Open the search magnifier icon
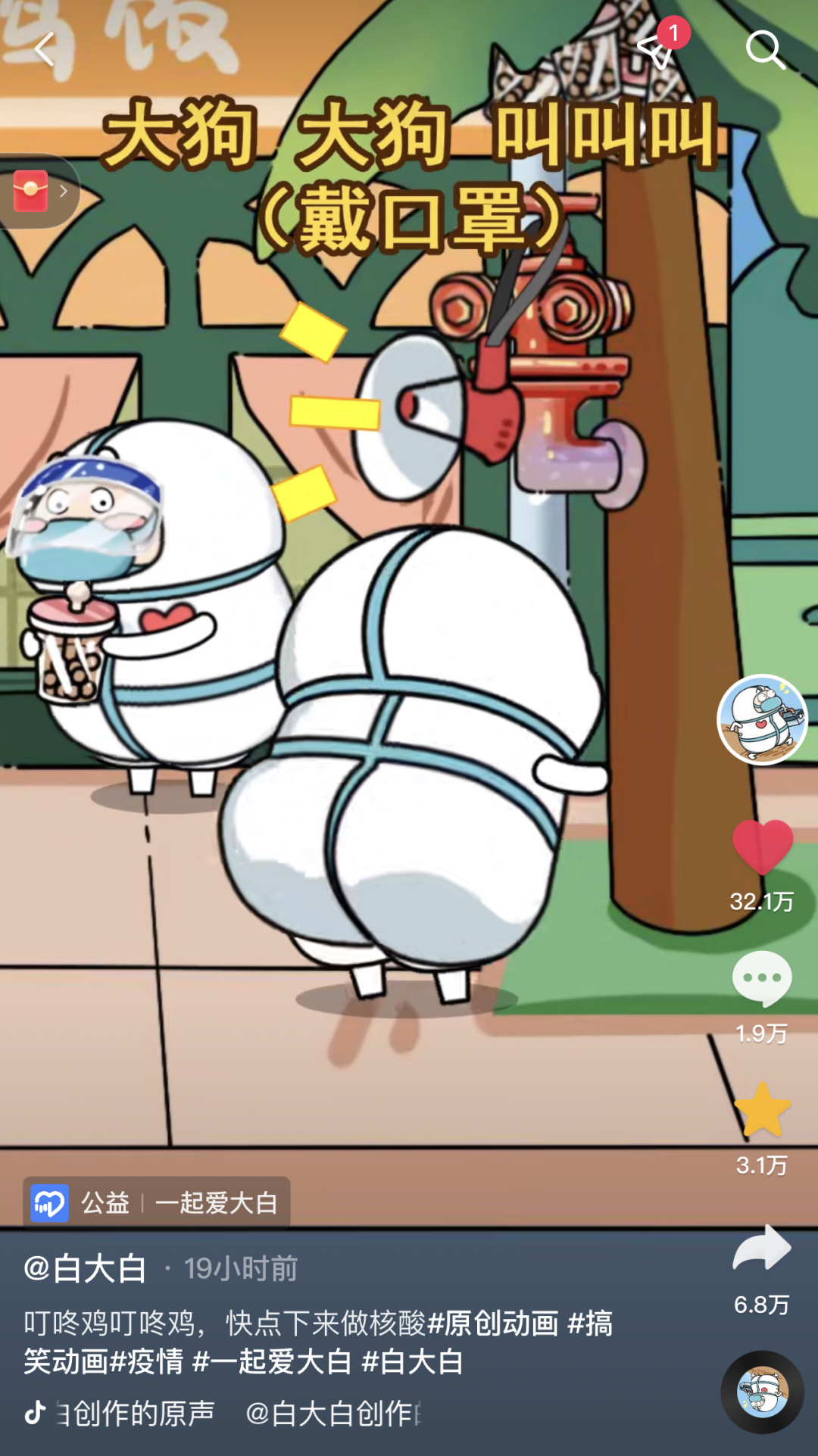 pyautogui.click(x=765, y=50)
